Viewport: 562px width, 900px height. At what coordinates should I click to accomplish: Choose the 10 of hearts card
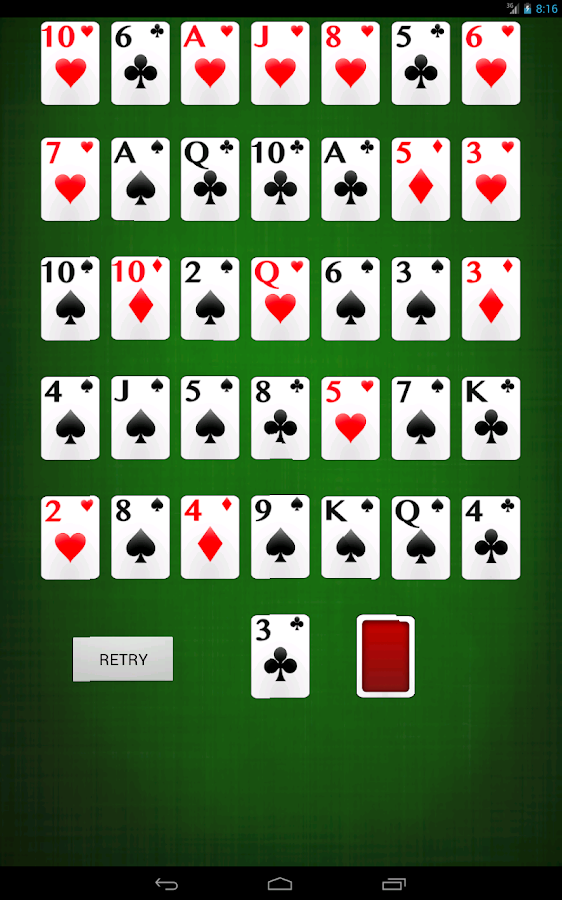[x=70, y=63]
